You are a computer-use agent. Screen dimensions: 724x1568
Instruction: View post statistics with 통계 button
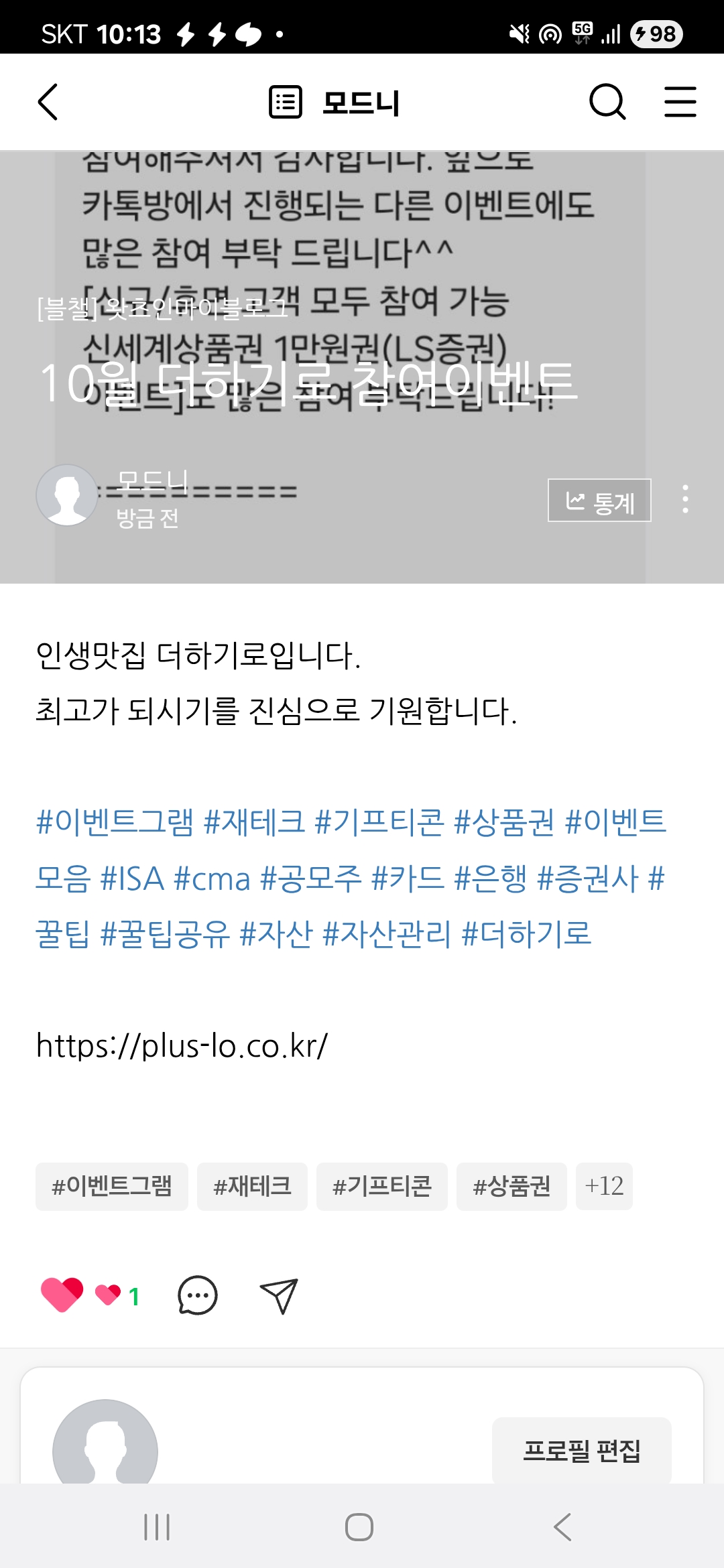[599, 501]
